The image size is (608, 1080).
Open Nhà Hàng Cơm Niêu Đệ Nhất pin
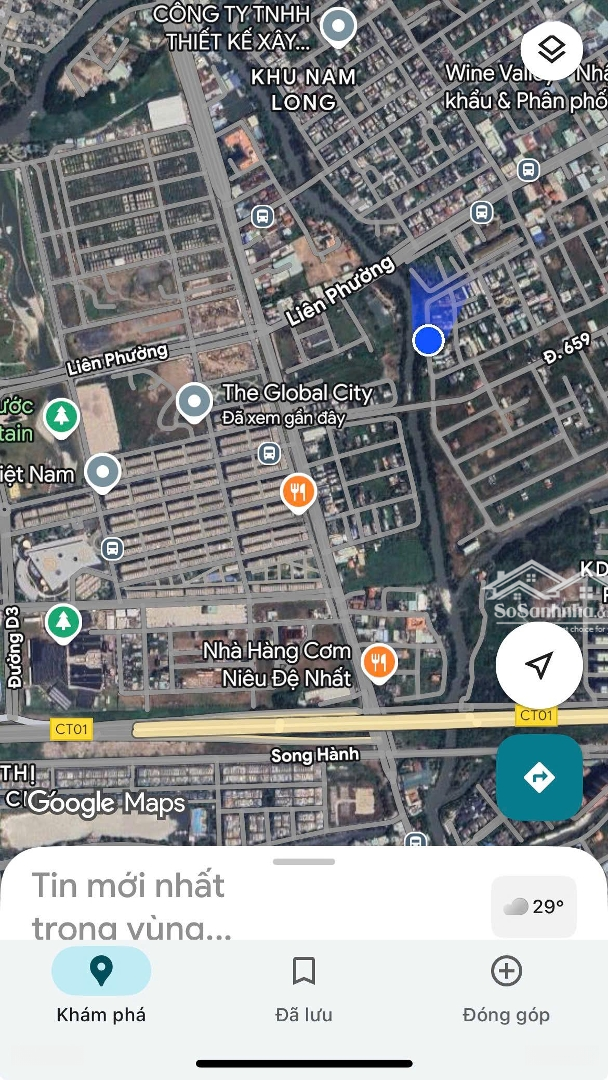pyautogui.click(x=378, y=662)
